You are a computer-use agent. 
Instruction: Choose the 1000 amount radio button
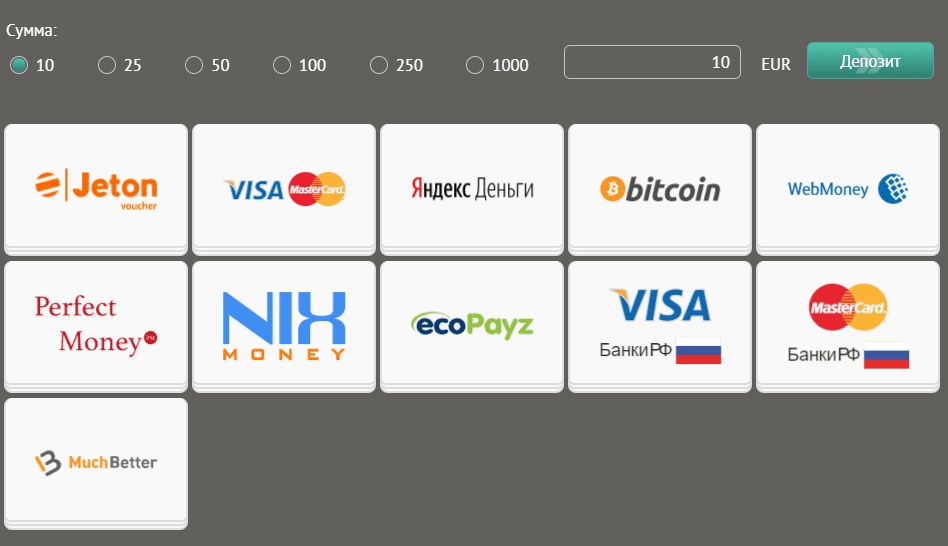click(x=476, y=65)
